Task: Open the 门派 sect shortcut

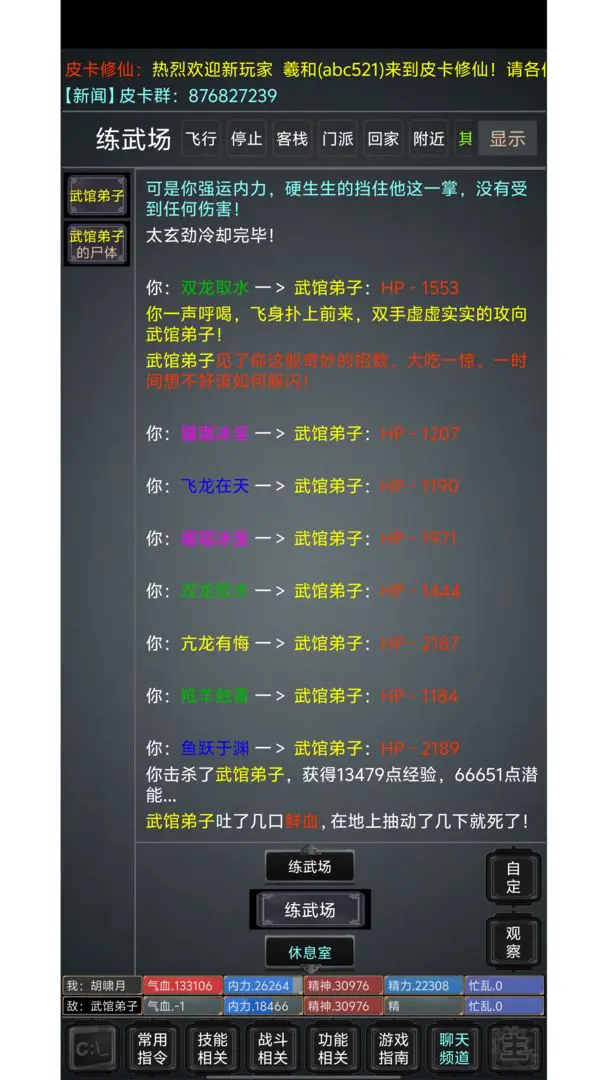Action: click(x=337, y=139)
